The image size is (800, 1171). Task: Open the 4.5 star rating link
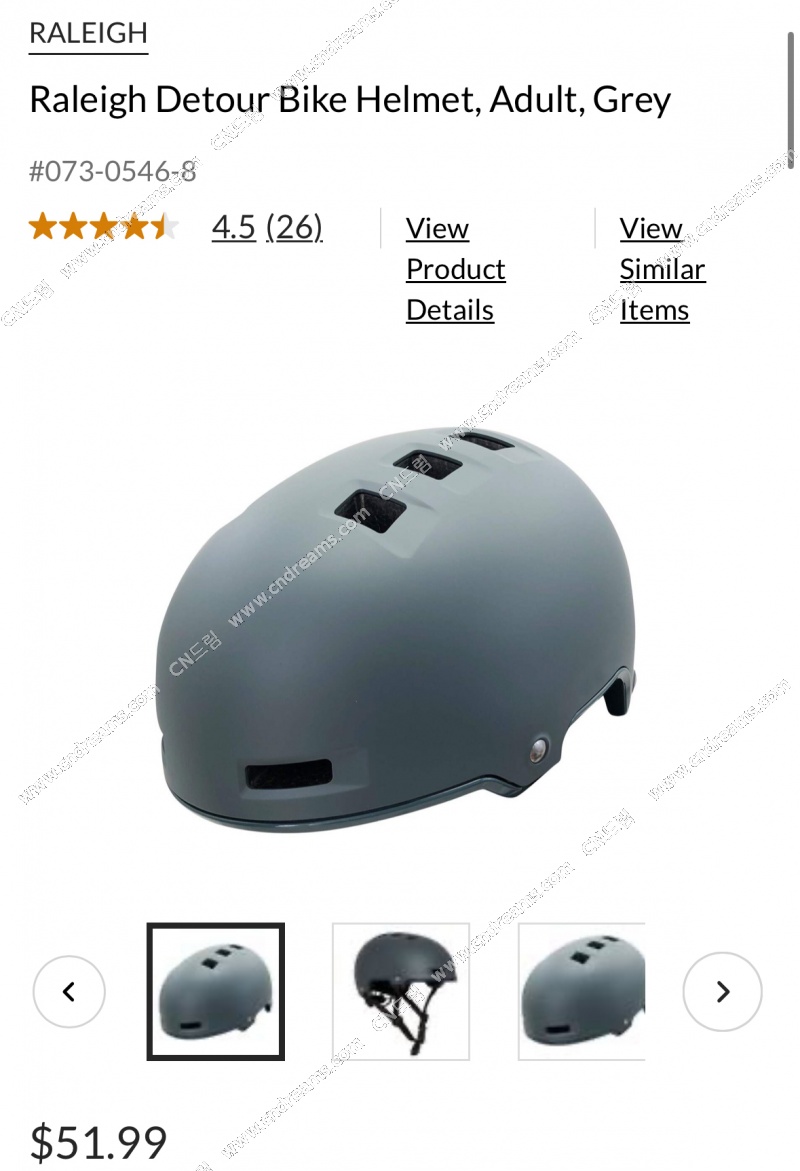click(x=233, y=228)
